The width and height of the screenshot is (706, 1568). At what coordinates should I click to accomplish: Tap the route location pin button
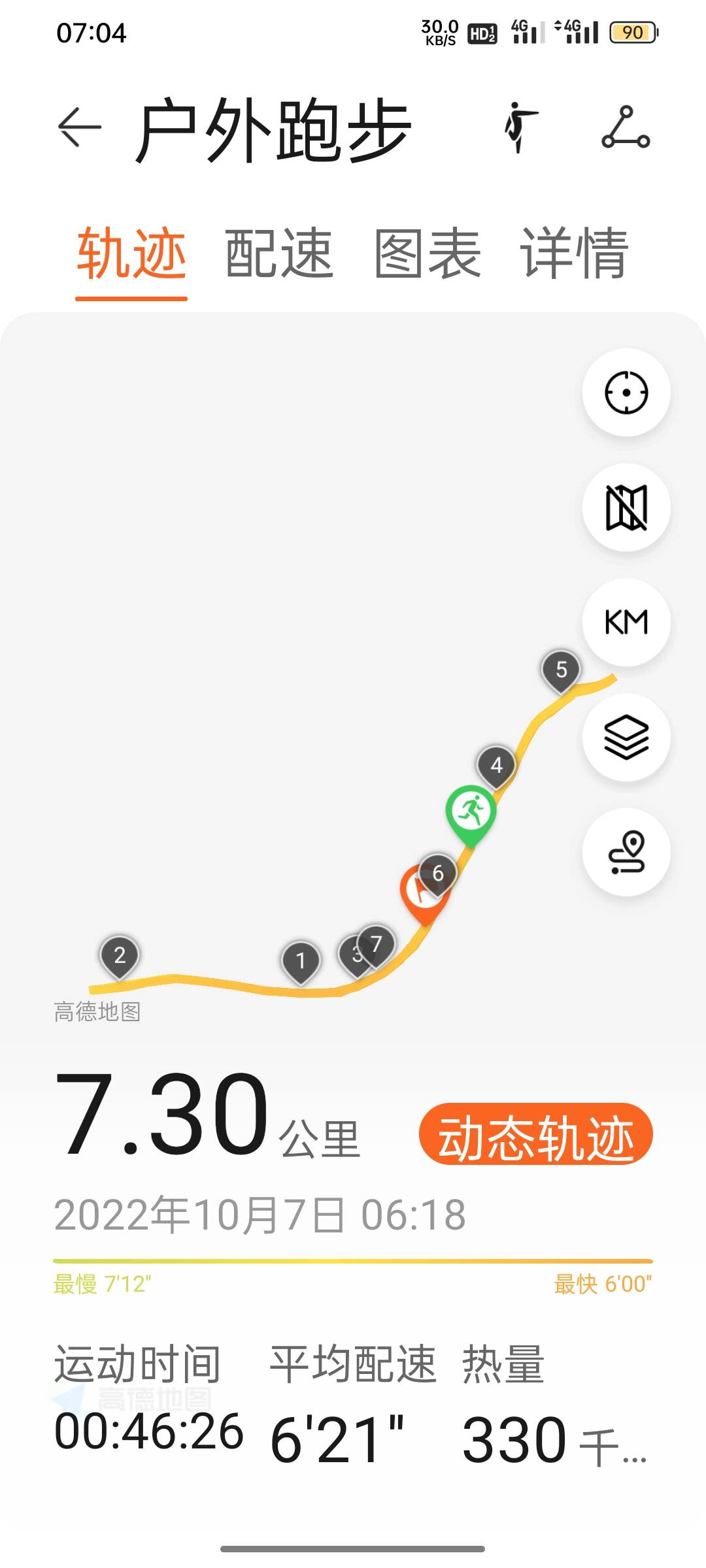click(x=626, y=852)
